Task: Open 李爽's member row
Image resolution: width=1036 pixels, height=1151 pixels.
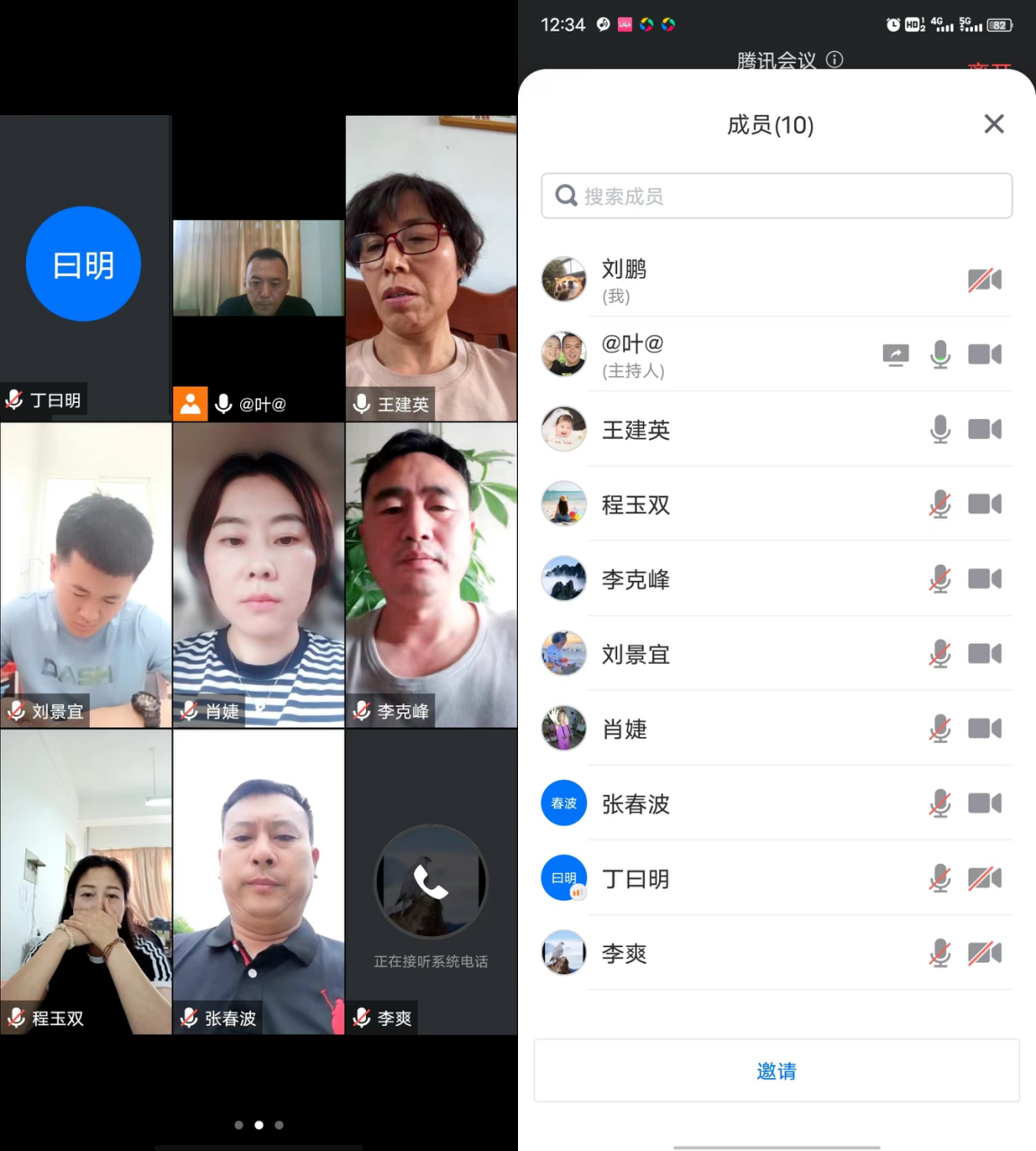Action: [x=719, y=953]
